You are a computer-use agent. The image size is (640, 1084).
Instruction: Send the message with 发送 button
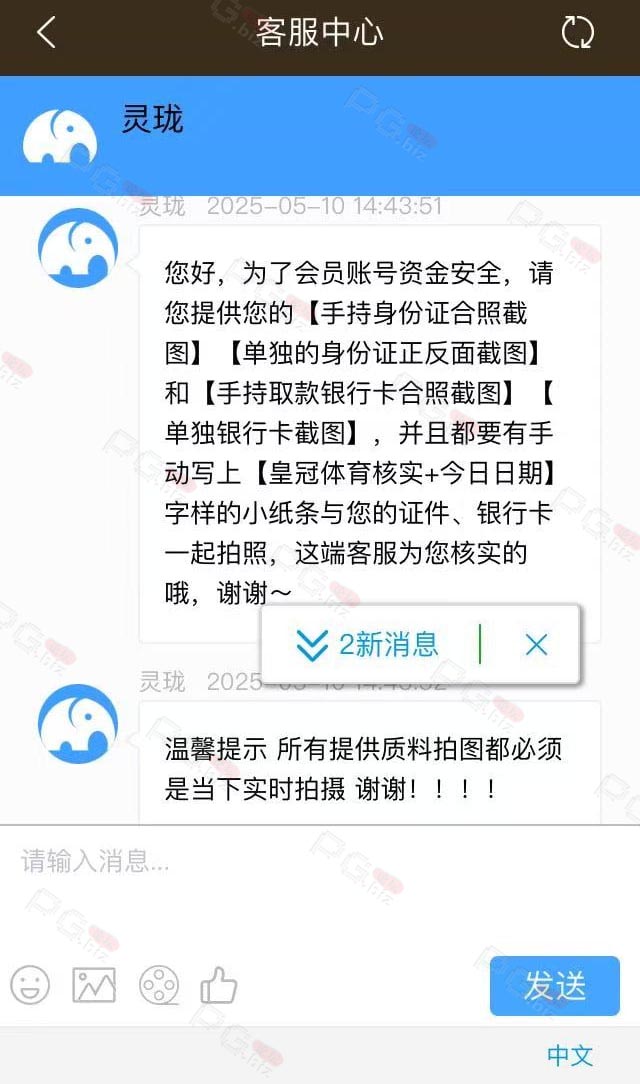point(554,986)
